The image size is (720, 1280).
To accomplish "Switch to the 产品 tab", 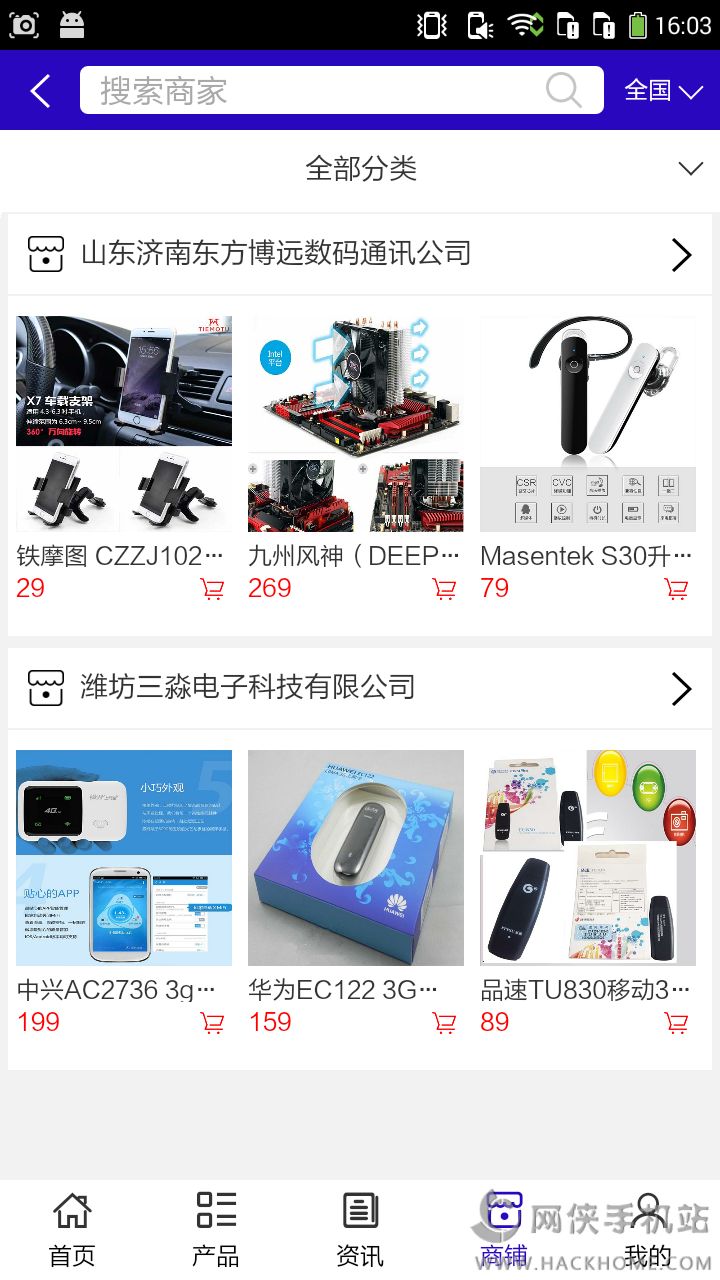I will click(x=216, y=1230).
